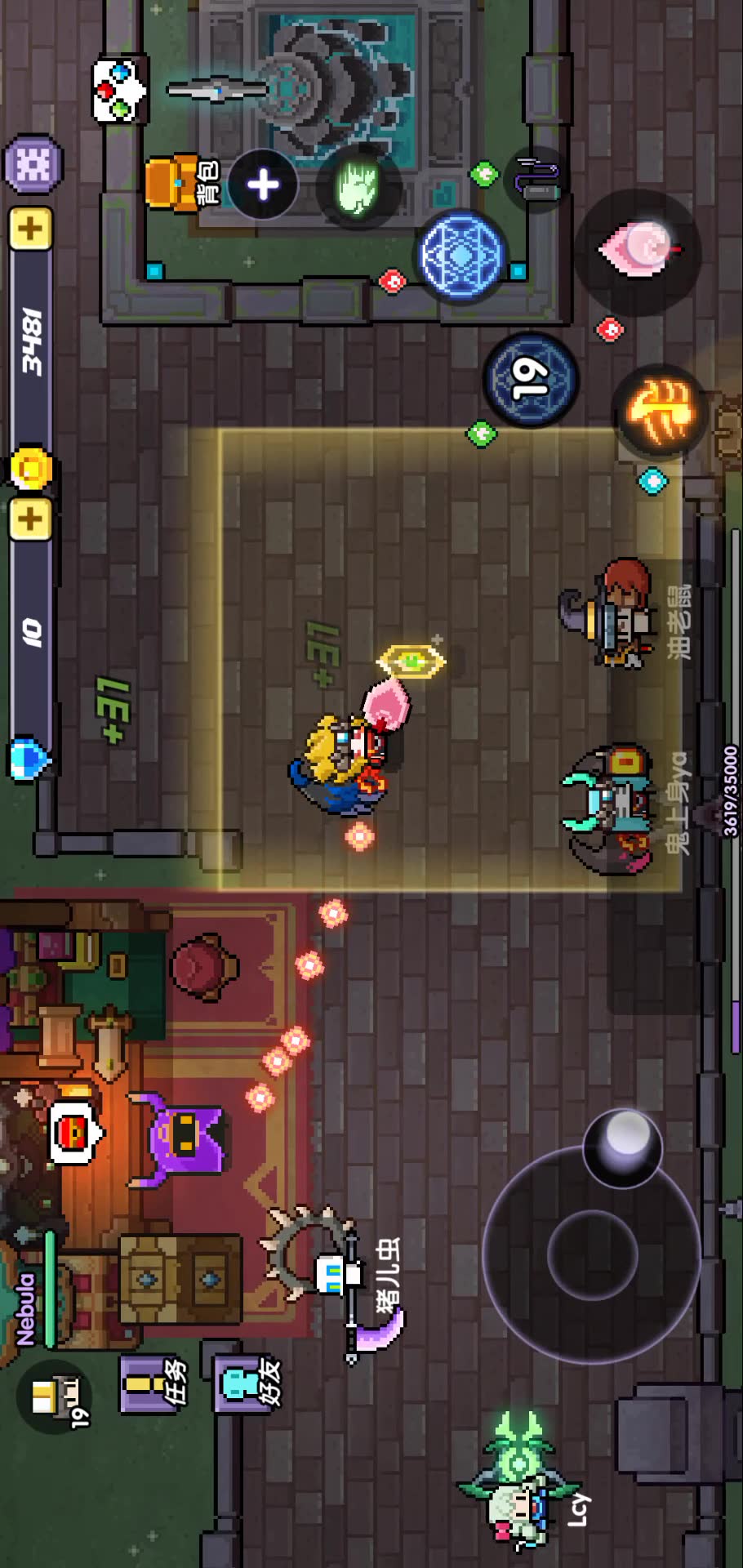Switch weapon with the small gun icon
Screen dimensions: 743x1568
(537, 180)
